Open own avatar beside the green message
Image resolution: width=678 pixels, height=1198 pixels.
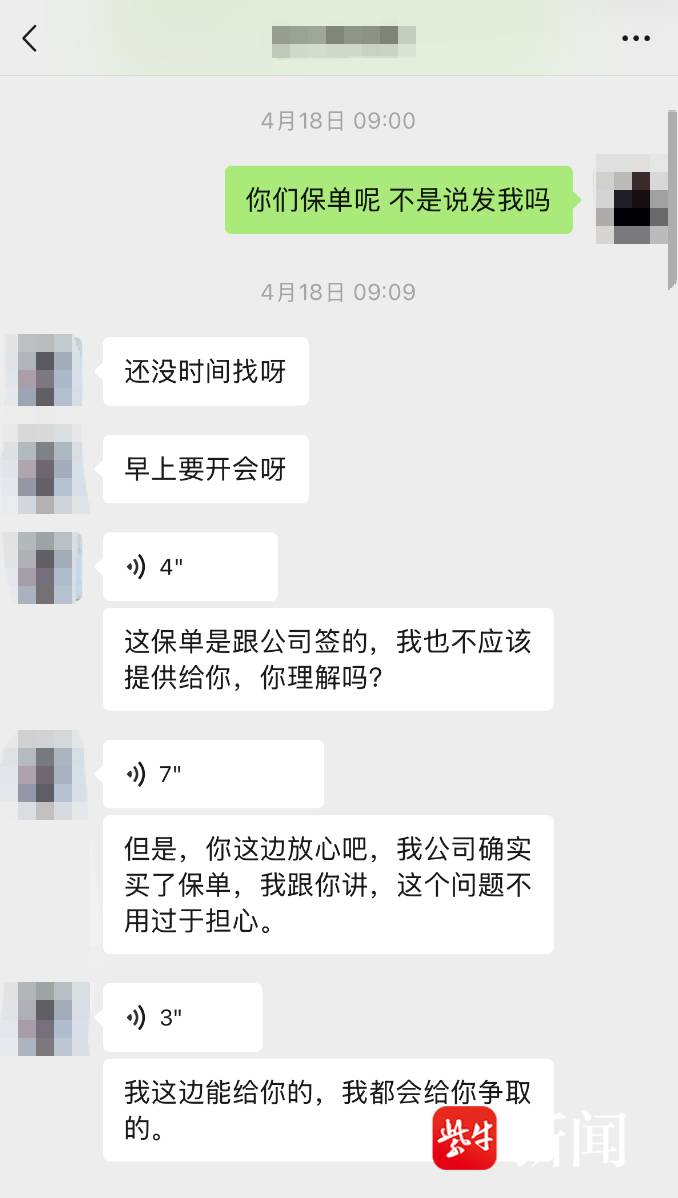(630, 200)
